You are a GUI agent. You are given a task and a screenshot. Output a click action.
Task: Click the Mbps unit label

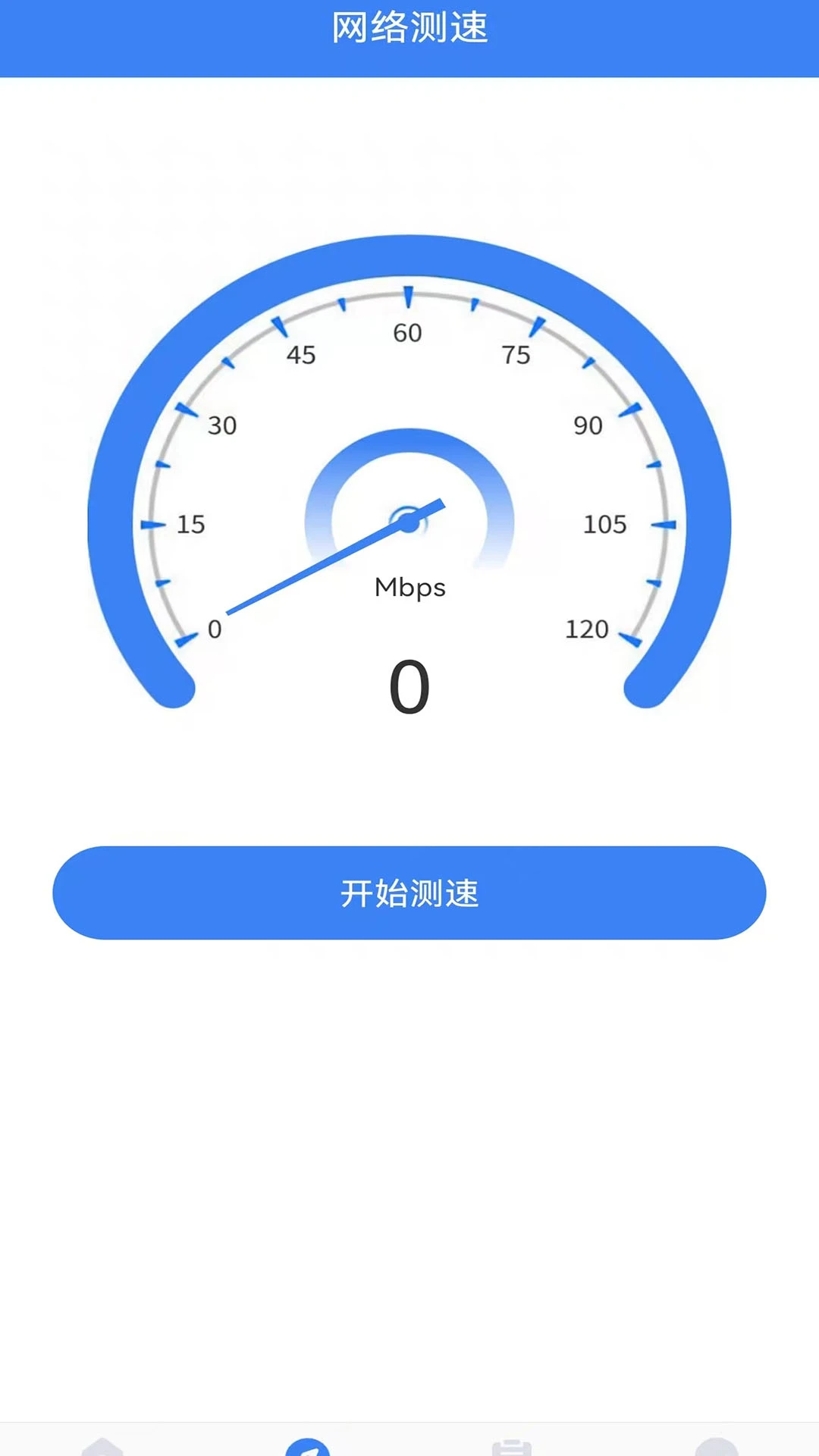pyautogui.click(x=409, y=587)
